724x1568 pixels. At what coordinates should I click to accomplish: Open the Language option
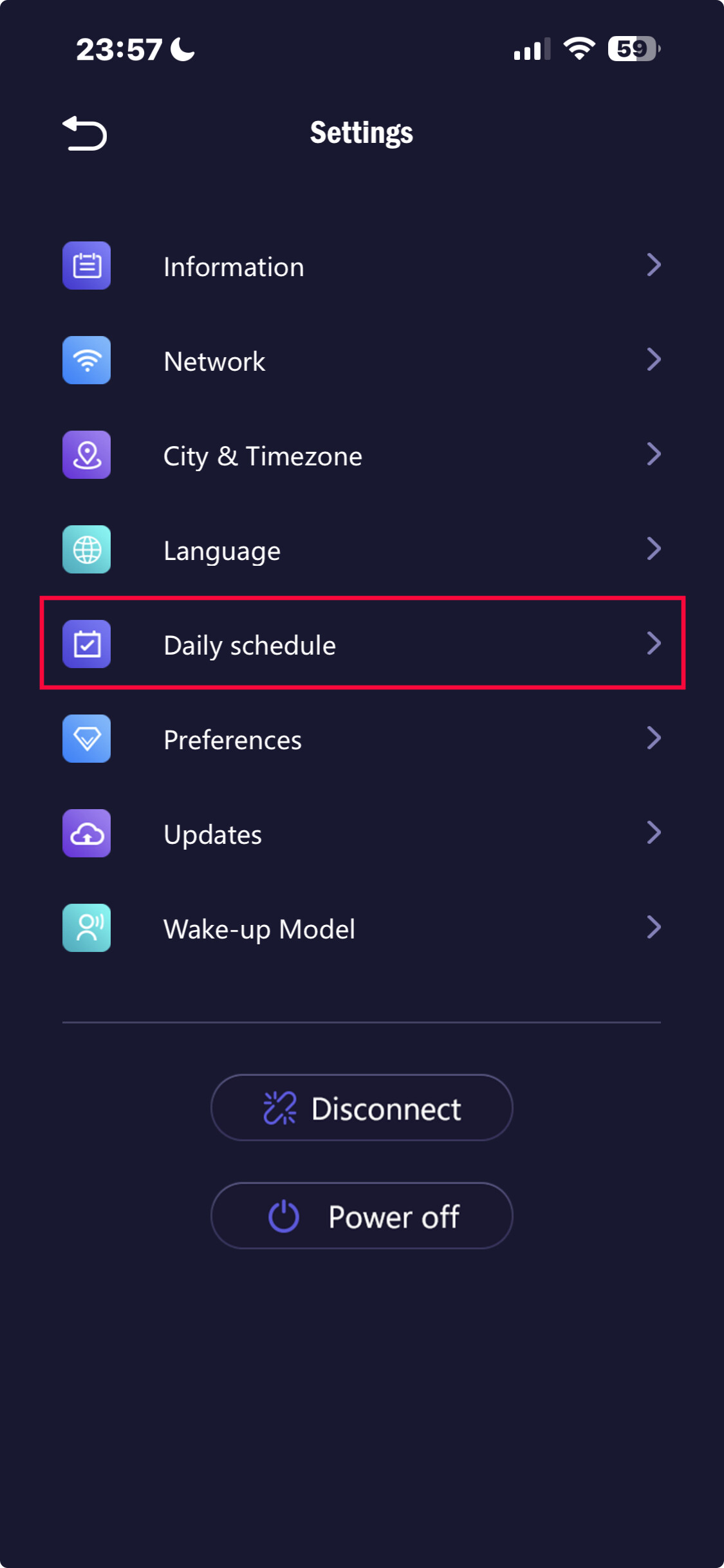tap(361, 550)
